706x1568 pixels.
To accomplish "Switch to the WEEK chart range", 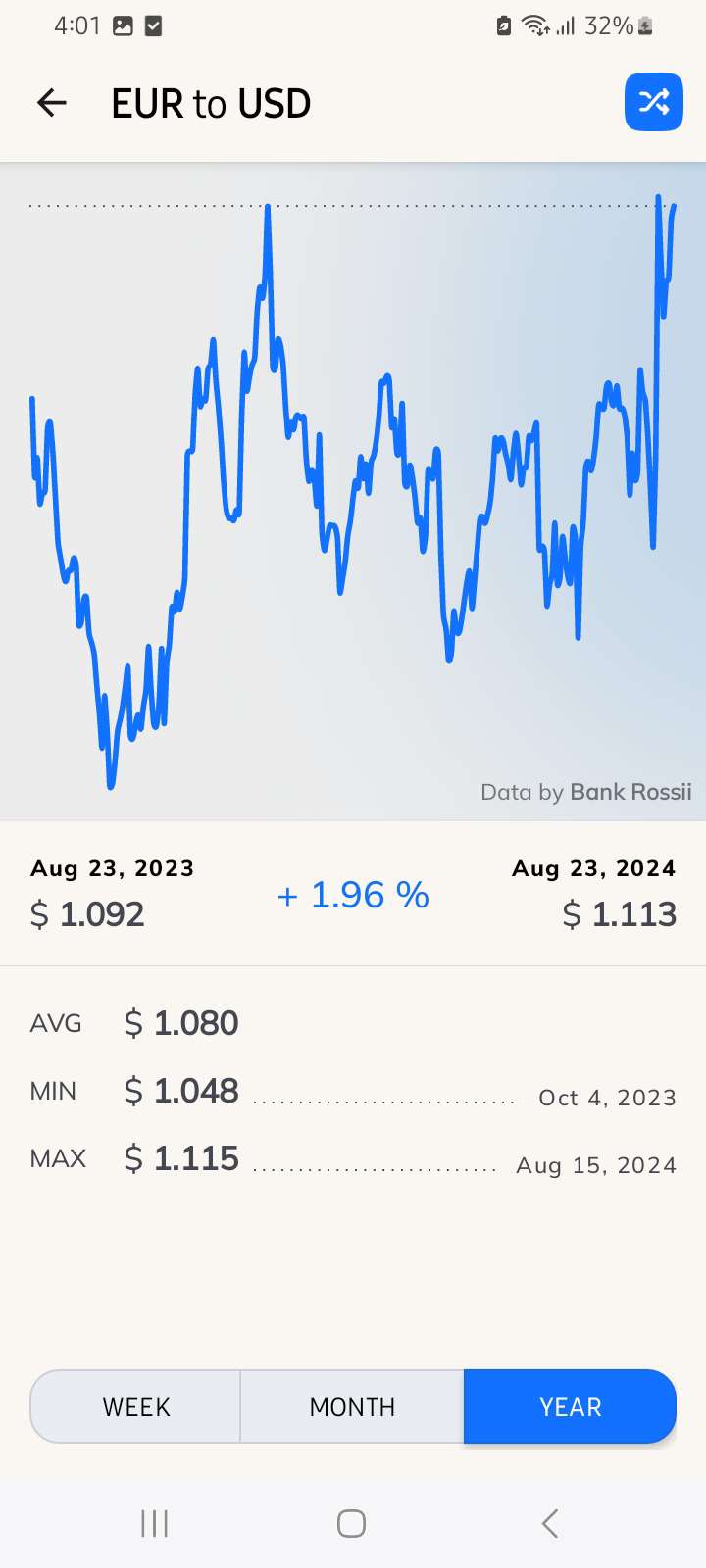I will pyautogui.click(x=136, y=1406).
